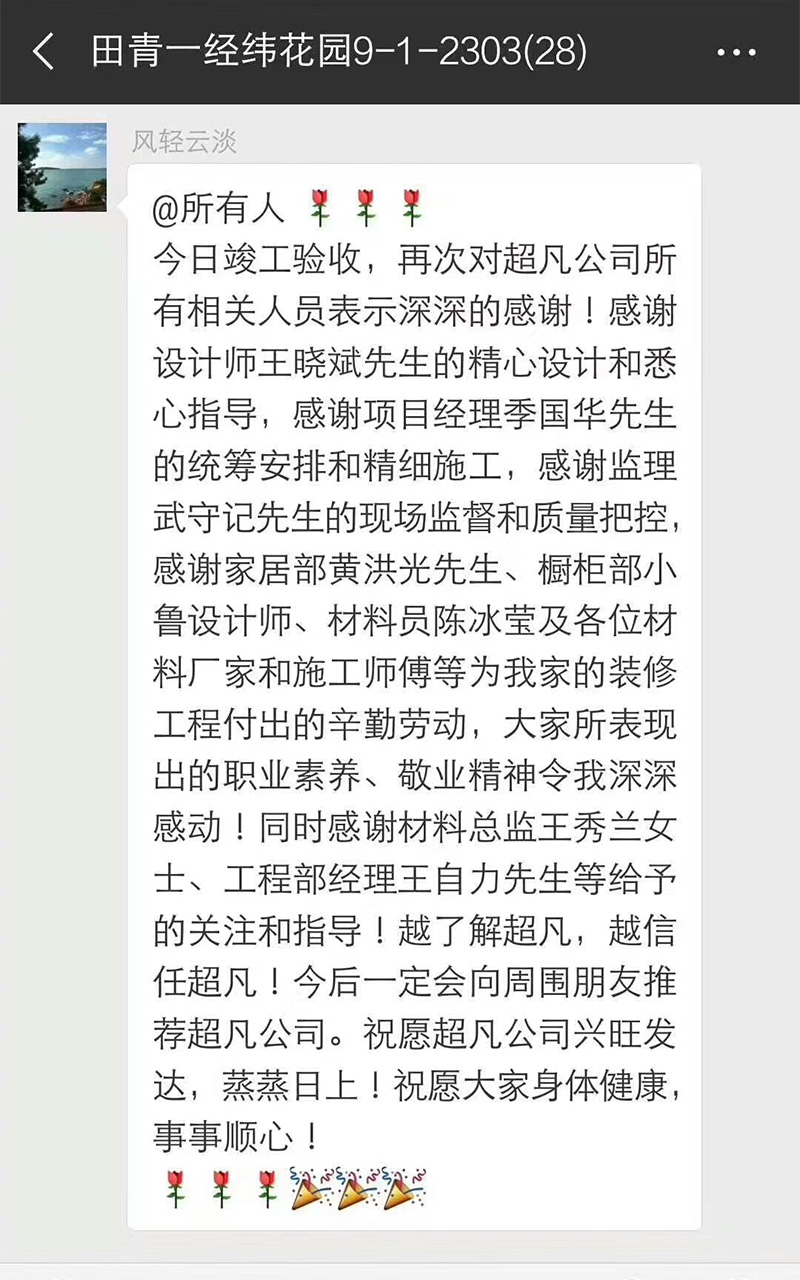Open 风轻云淡's profile avatar
800x1280 pixels.
tap(62, 167)
